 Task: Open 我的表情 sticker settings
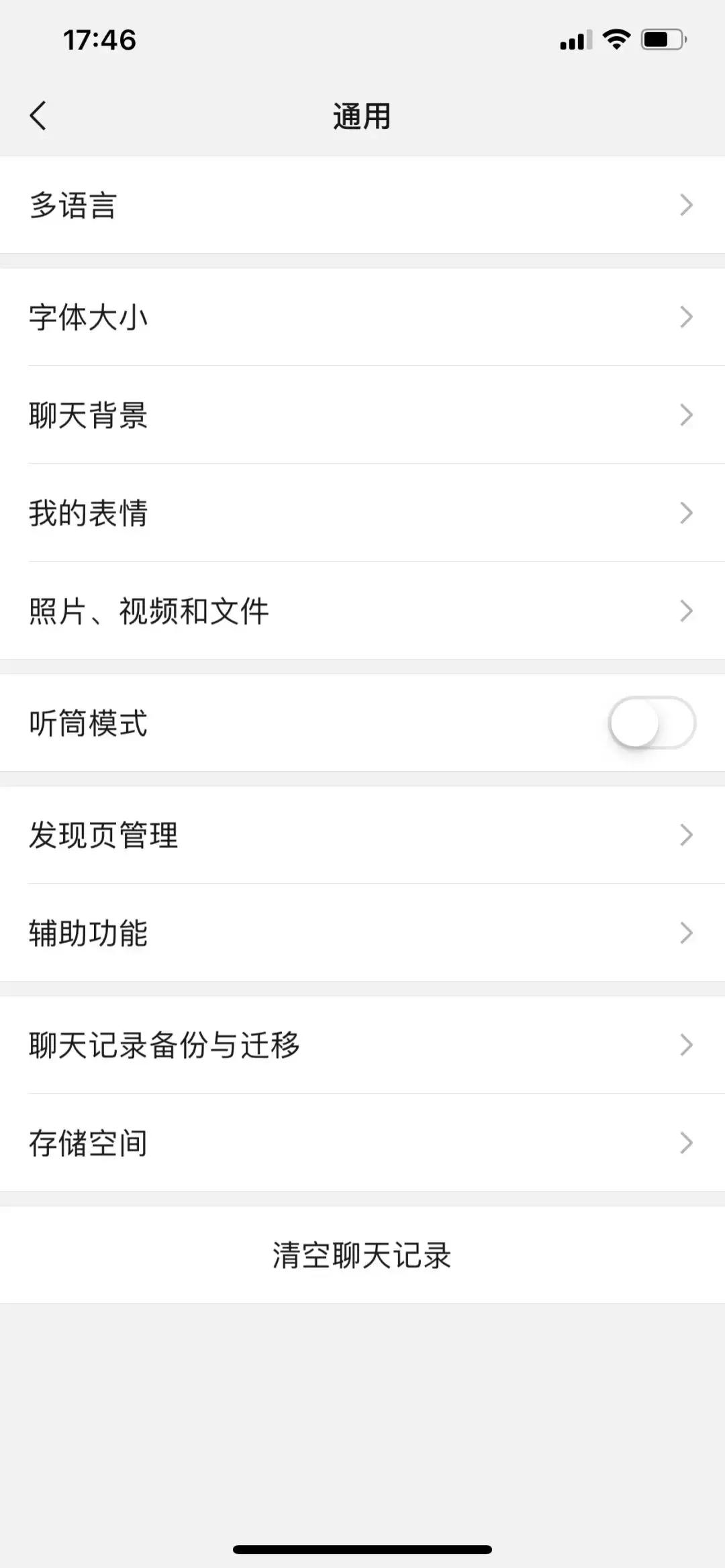362,513
